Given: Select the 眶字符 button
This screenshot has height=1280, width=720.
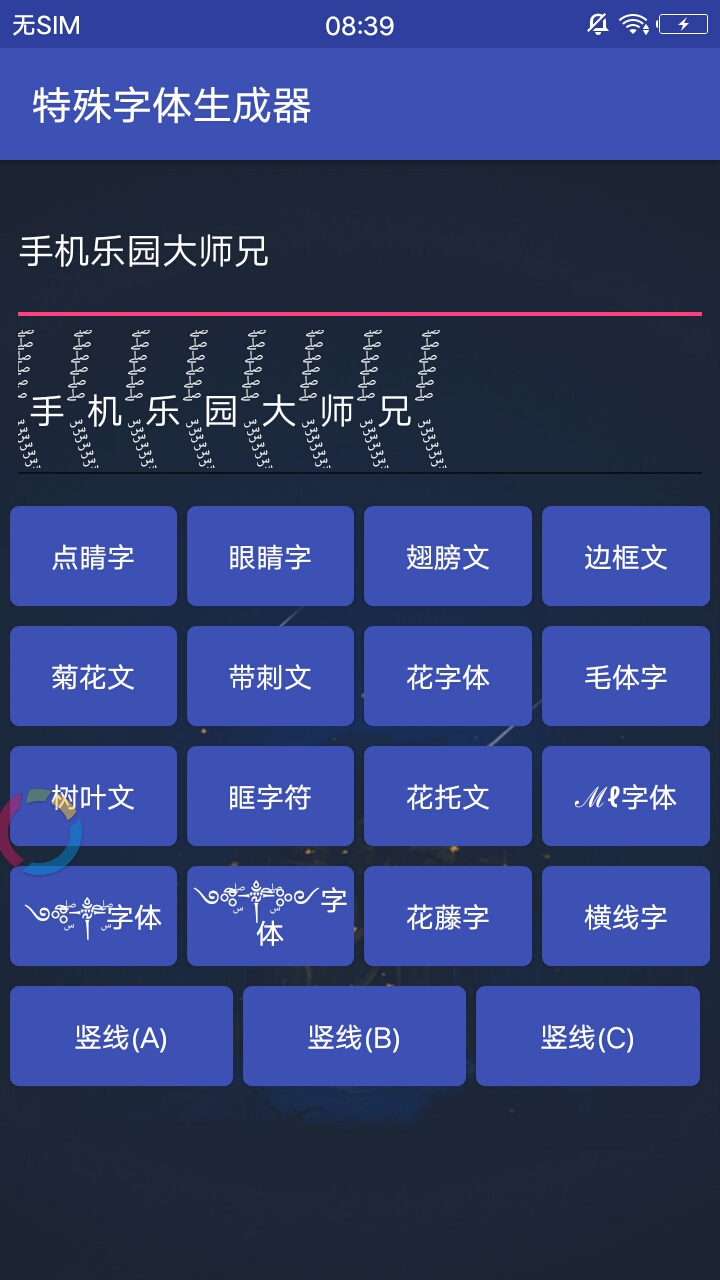Looking at the screenshot, I should coord(270,796).
